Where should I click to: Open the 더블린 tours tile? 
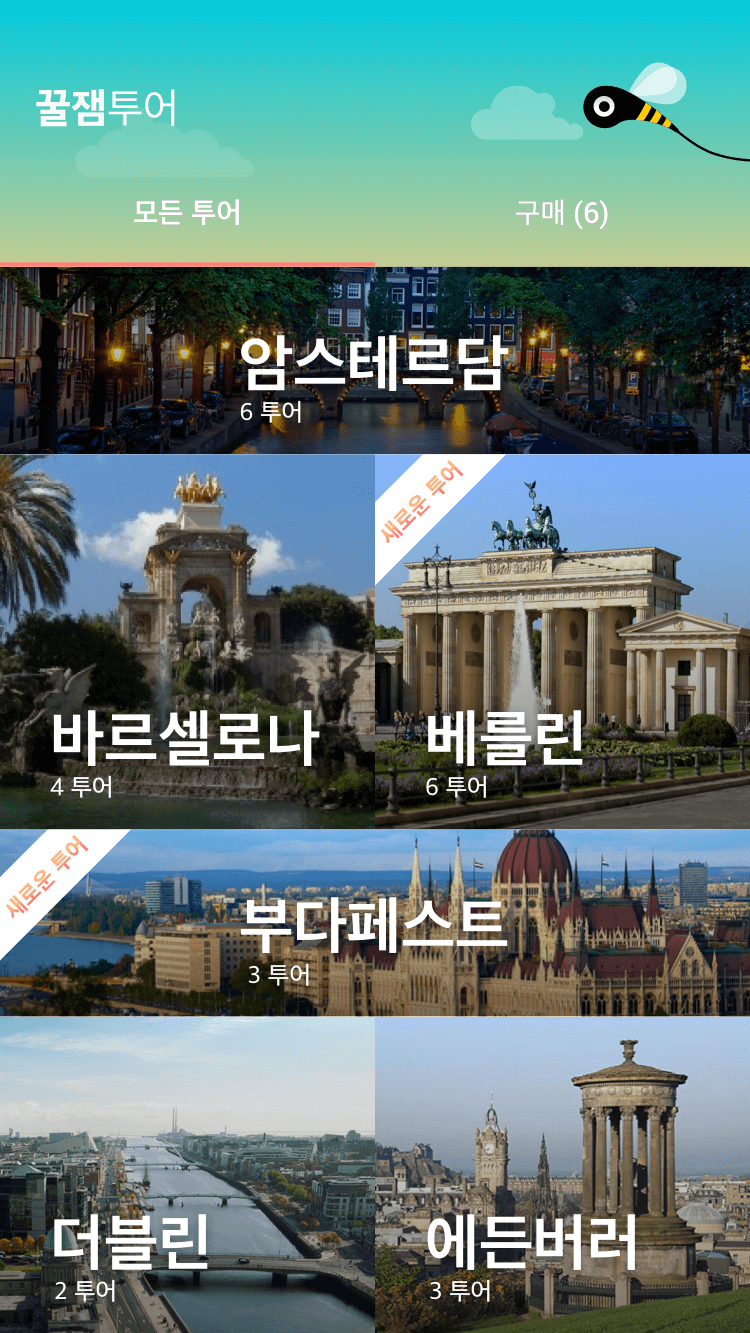[187, 1175]
